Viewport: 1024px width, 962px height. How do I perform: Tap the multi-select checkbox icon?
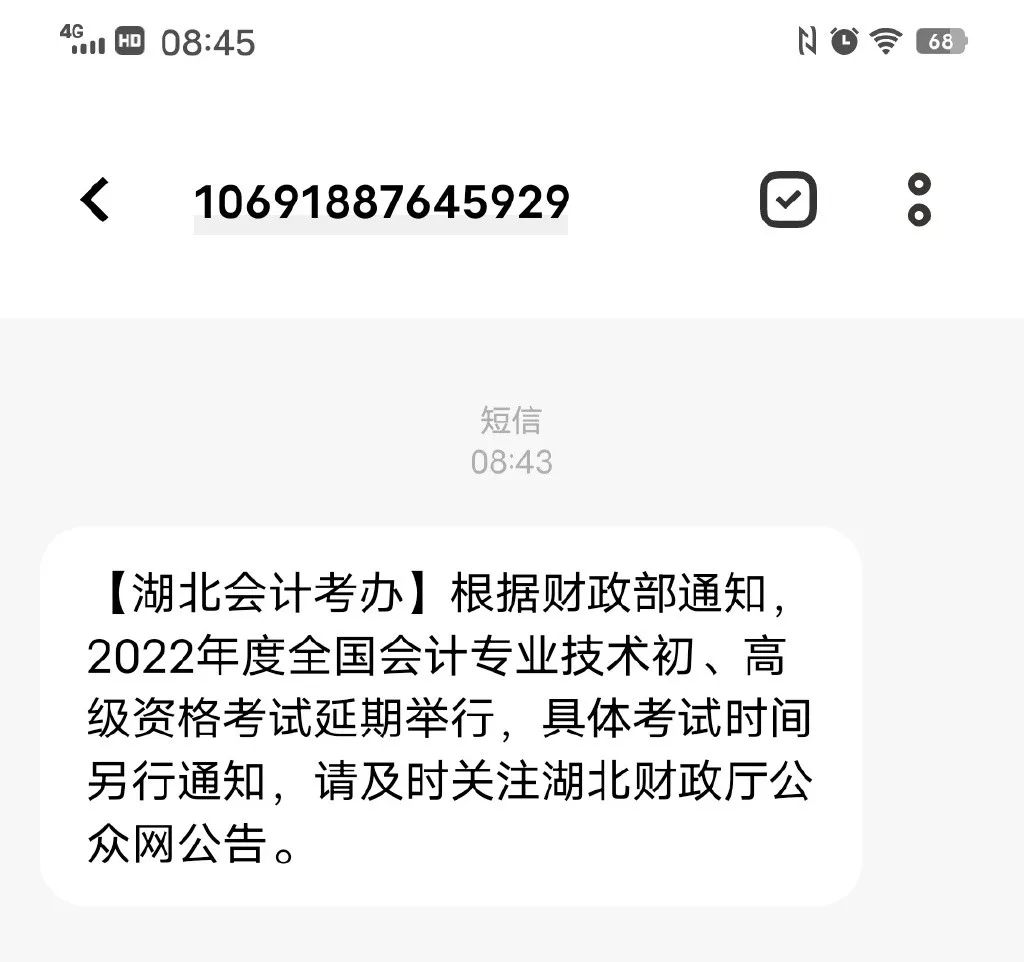click(x=788, y=200)
